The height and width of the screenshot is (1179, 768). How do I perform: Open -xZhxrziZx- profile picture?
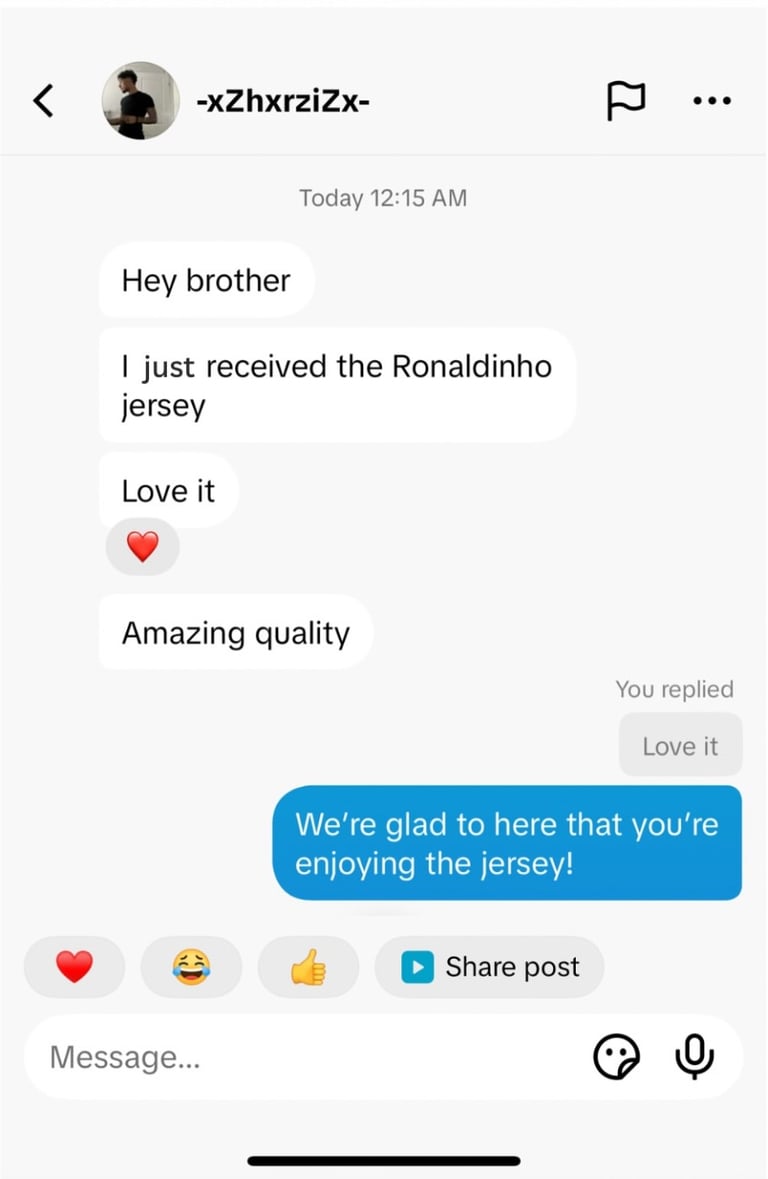141,100
